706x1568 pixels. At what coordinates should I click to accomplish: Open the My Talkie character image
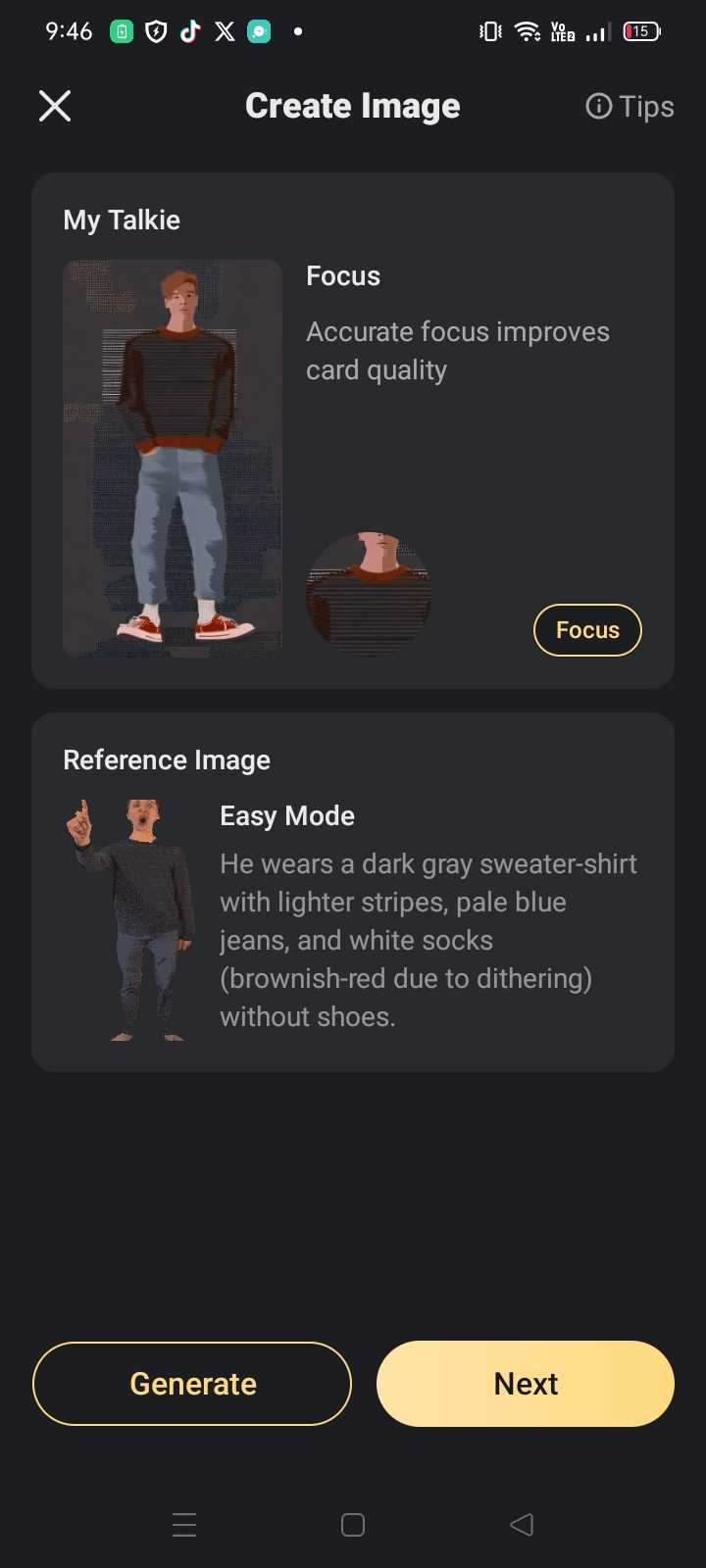173,458
